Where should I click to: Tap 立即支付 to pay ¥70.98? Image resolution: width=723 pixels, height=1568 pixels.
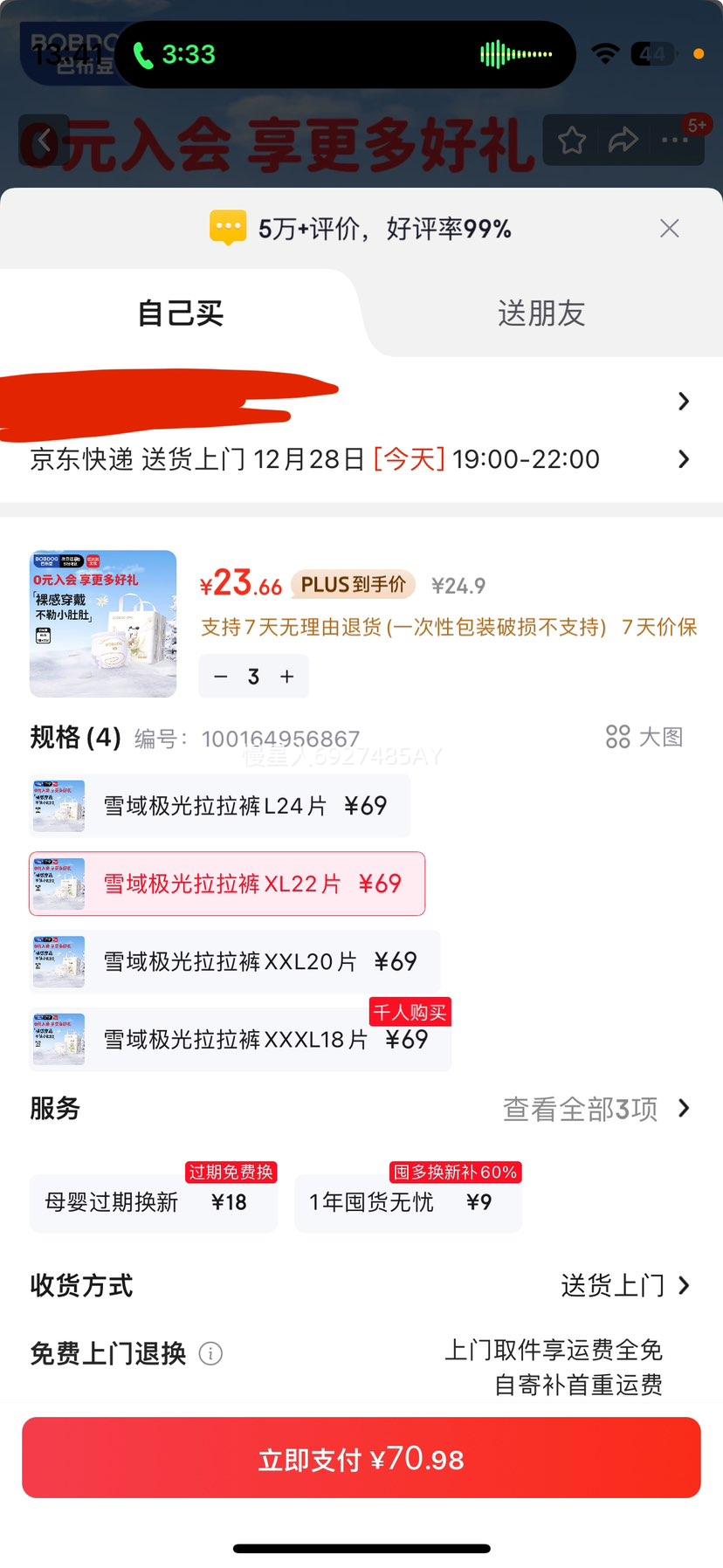click(361, 1456)
